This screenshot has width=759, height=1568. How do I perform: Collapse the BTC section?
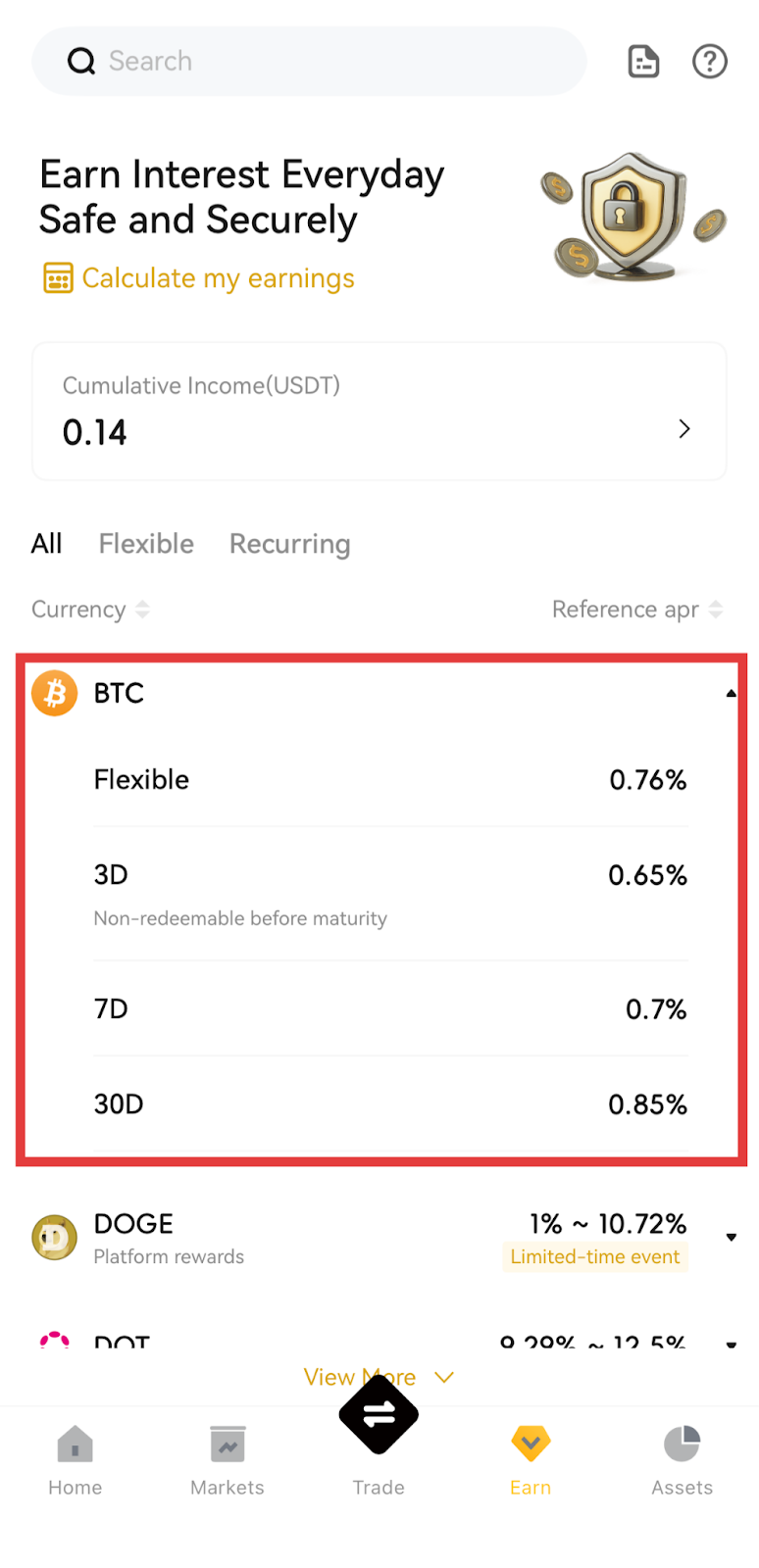(x=730, y=694)
